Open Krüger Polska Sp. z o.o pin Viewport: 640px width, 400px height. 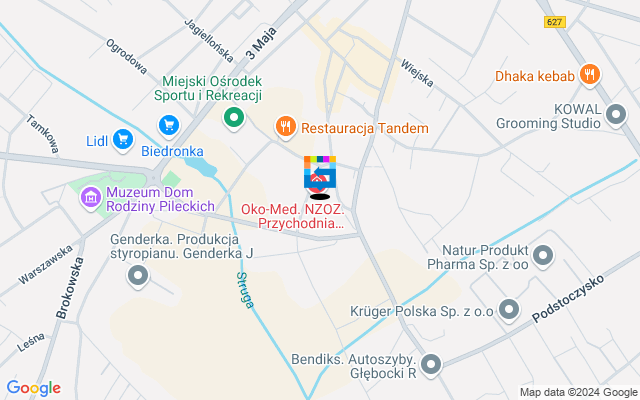click(510, 309)
